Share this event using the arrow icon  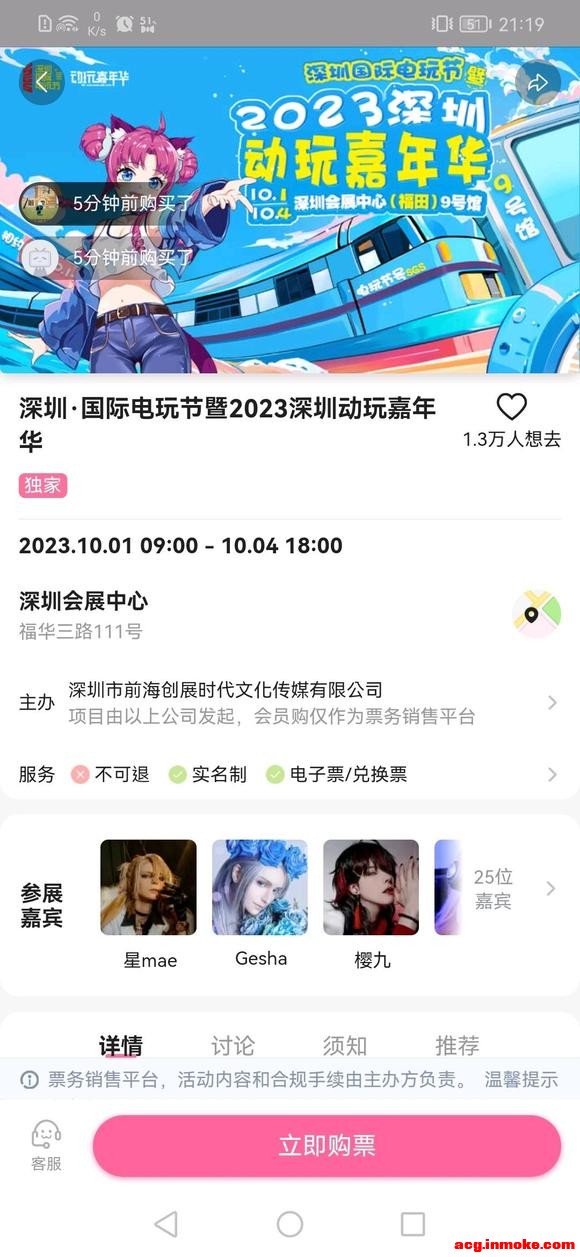pyautogui.click(x=538, y=83)
